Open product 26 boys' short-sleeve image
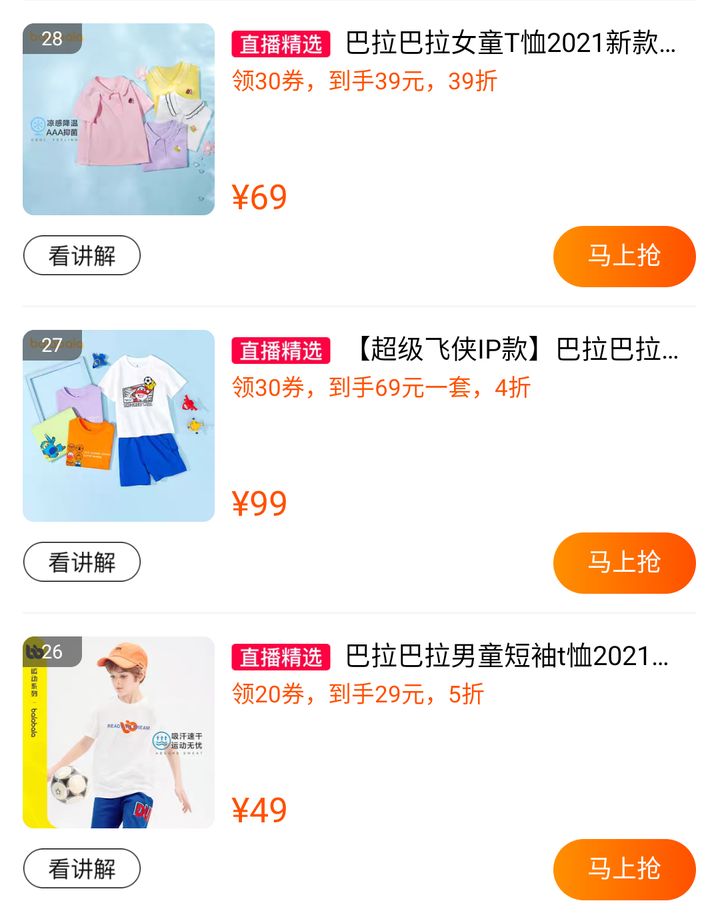Screen dimensions: 720x913 [119, 732]
